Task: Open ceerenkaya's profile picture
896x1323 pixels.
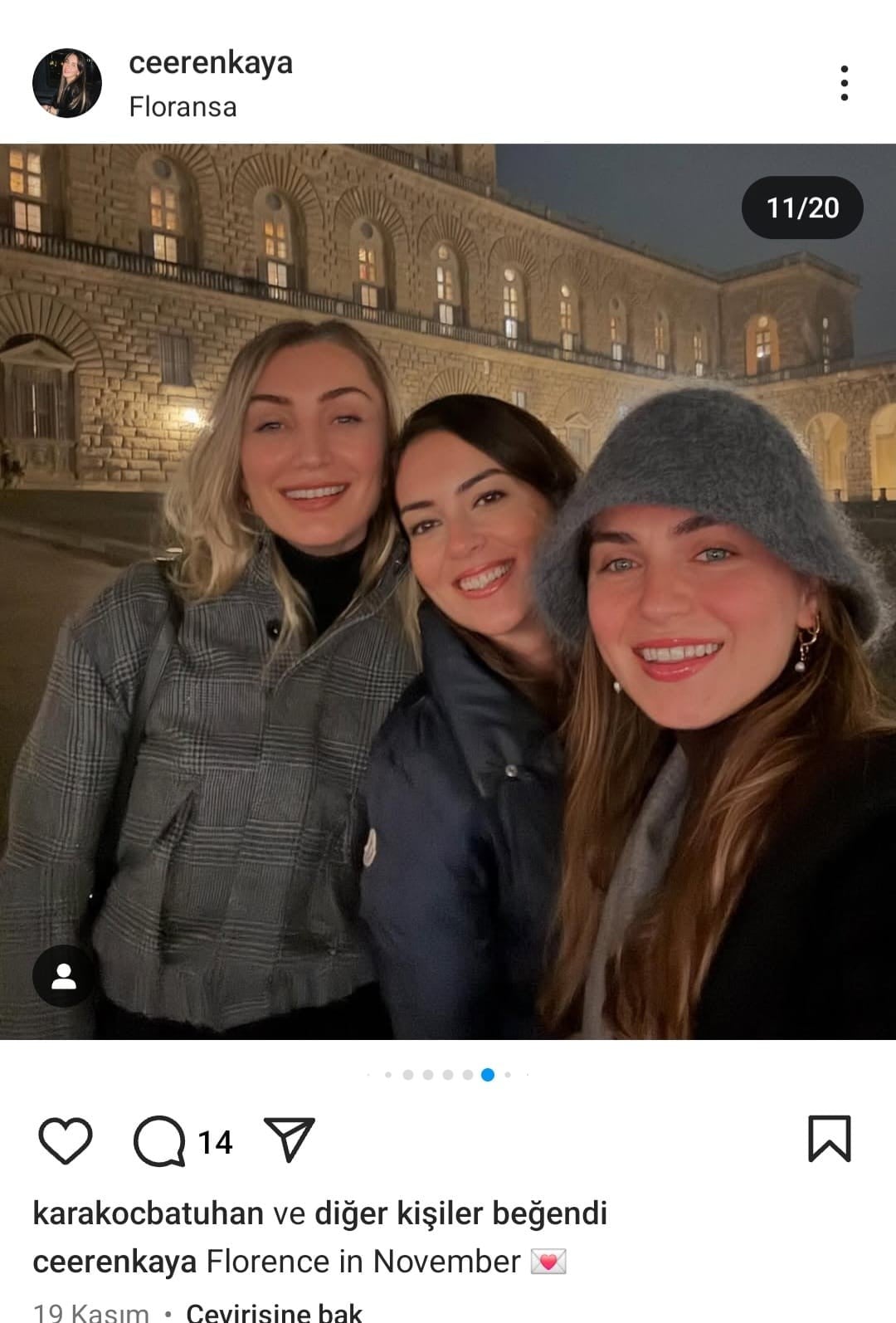Action: tap(66, 83)
